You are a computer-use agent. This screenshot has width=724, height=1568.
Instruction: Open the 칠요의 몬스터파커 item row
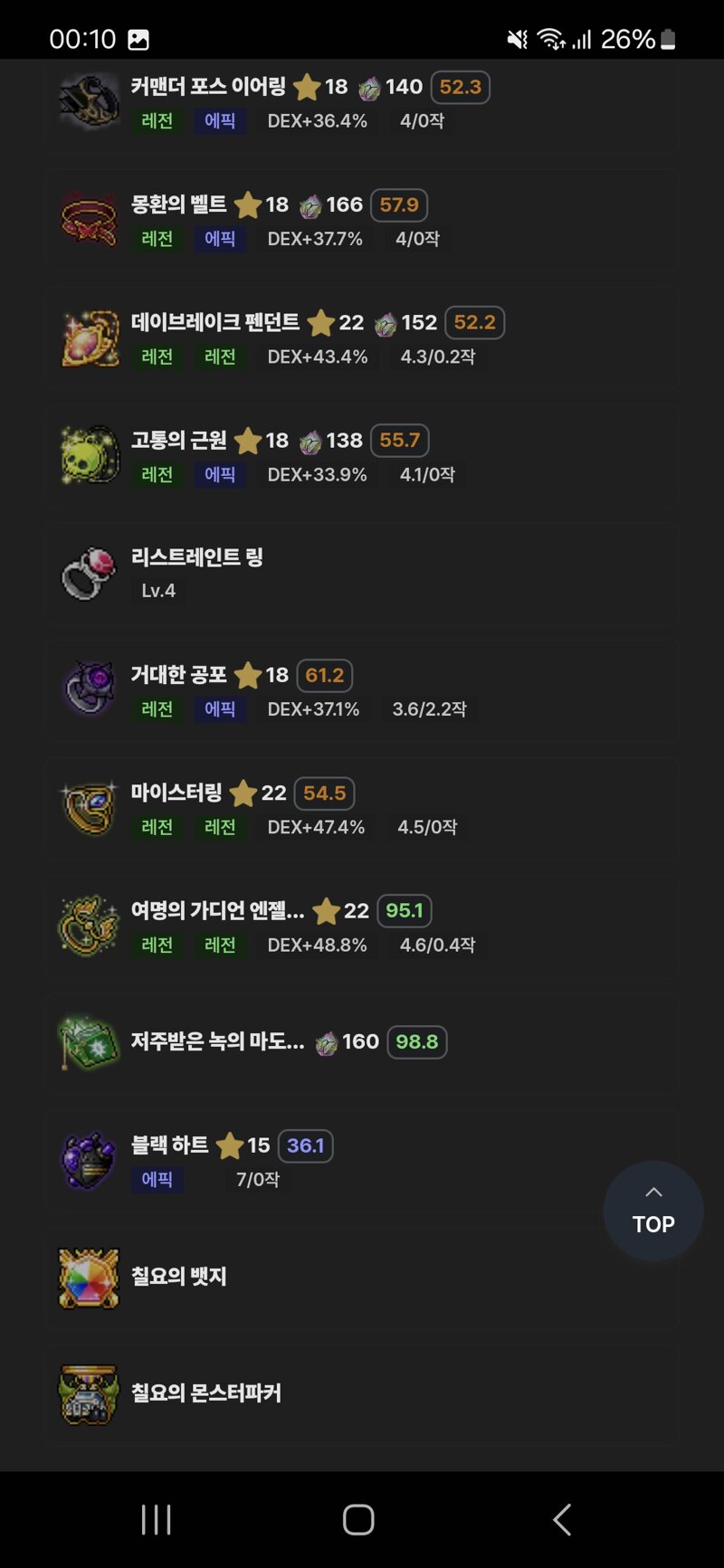[362, 1394]
